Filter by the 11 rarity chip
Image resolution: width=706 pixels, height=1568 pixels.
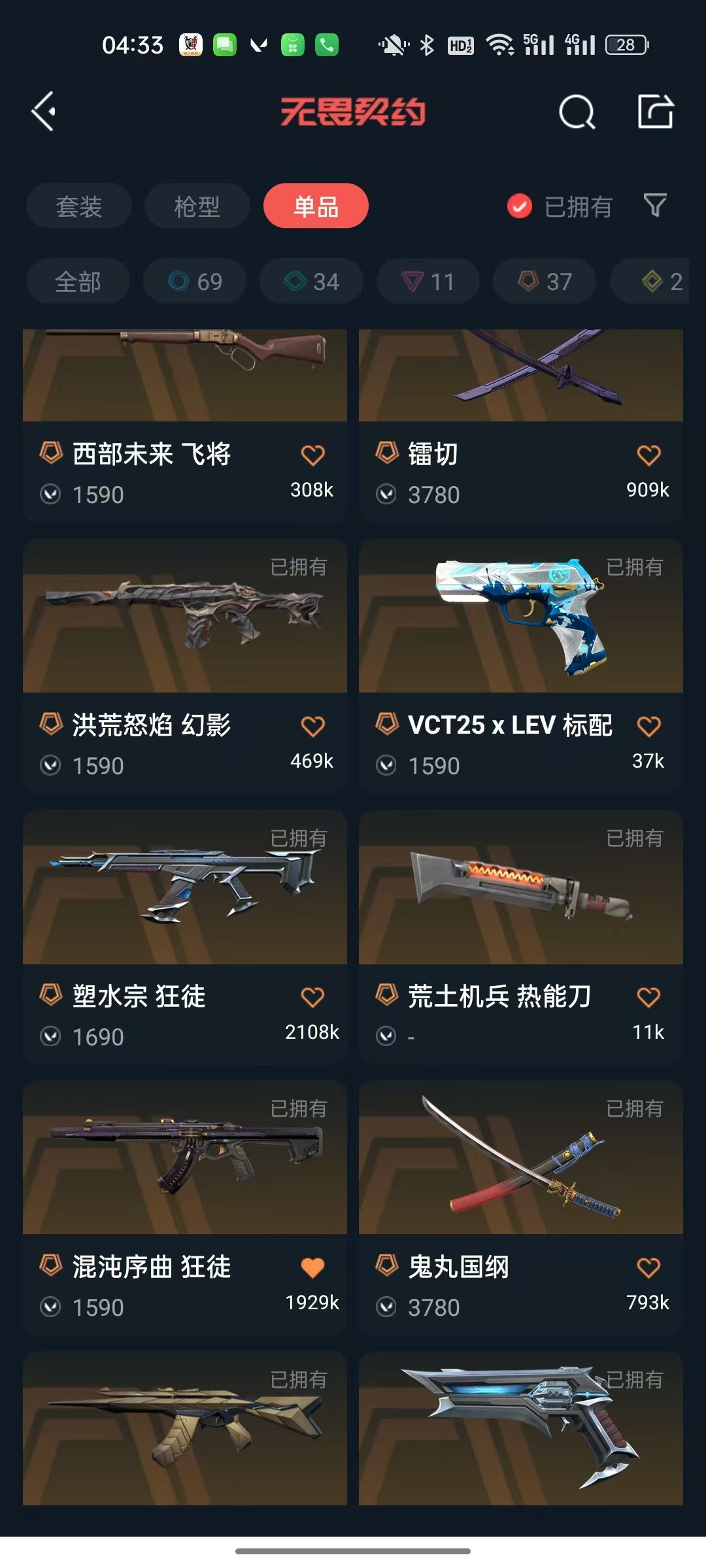pos(428,282)
